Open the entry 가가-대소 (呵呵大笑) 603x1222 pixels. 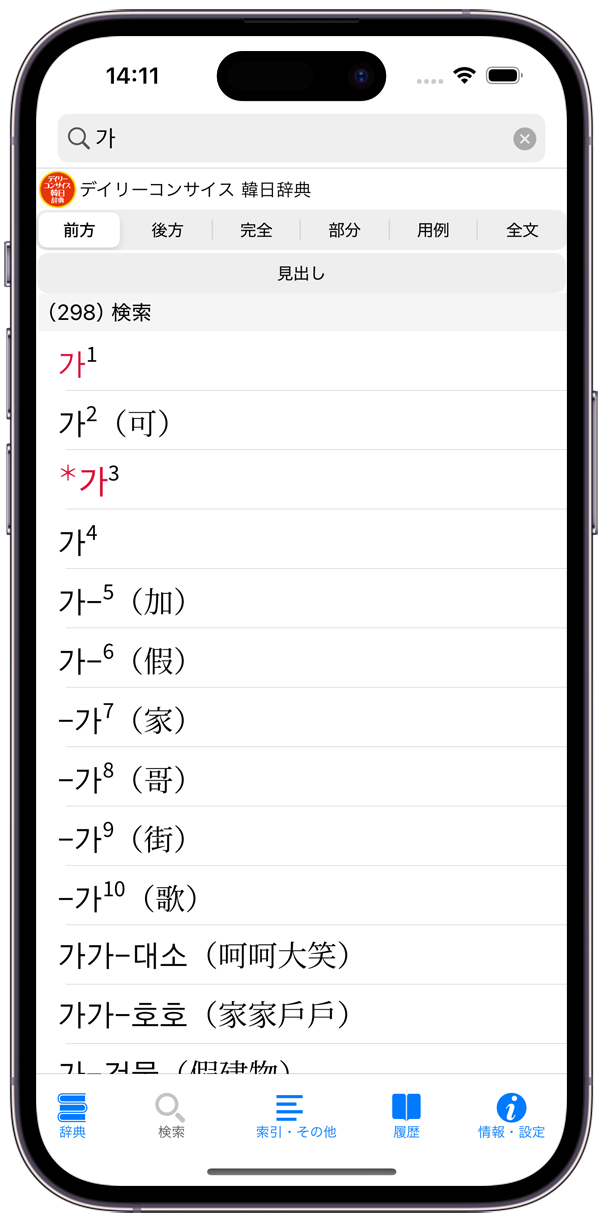coord(301,955)
